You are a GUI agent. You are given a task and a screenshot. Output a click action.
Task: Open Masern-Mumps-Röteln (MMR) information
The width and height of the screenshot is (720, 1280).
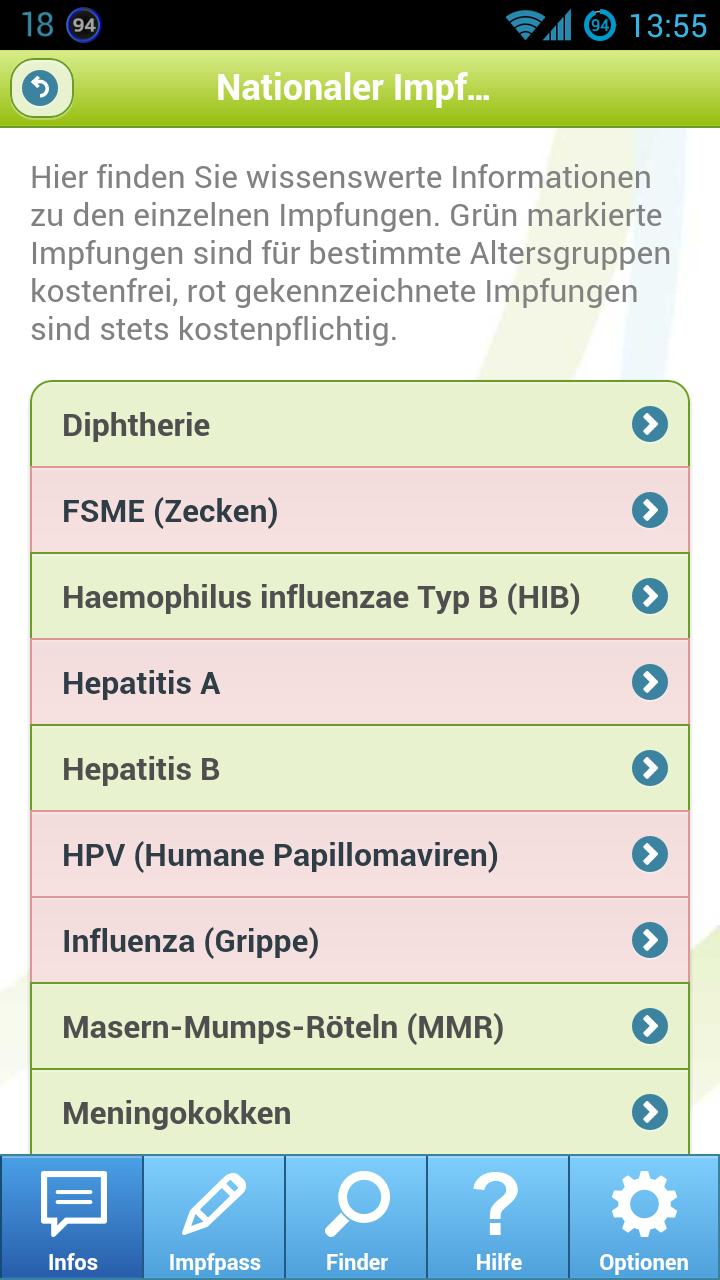click(x=360, y=1025)
